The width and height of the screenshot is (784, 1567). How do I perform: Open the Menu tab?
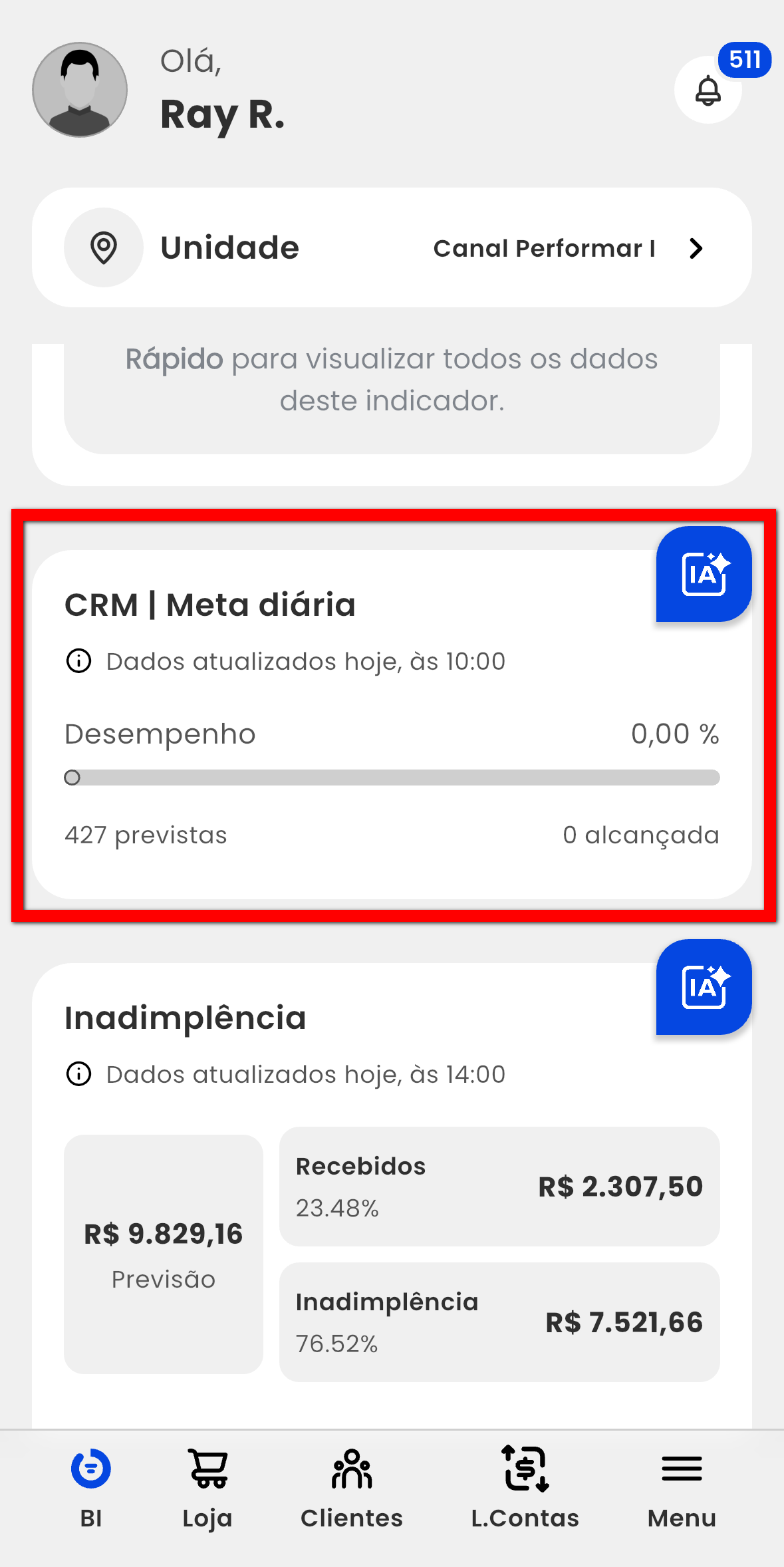682,1489
